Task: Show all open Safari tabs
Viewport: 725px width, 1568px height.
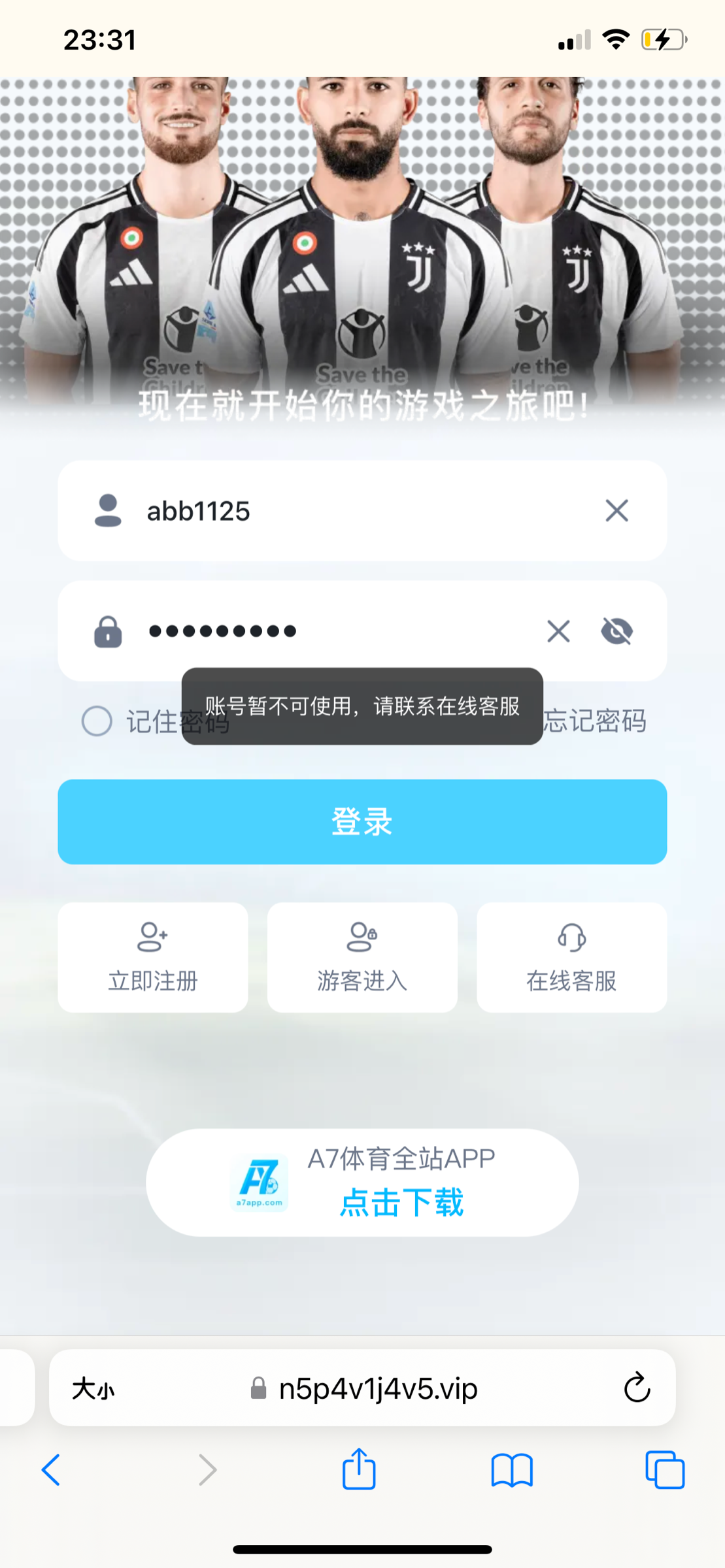Action: click(665, 1470)
